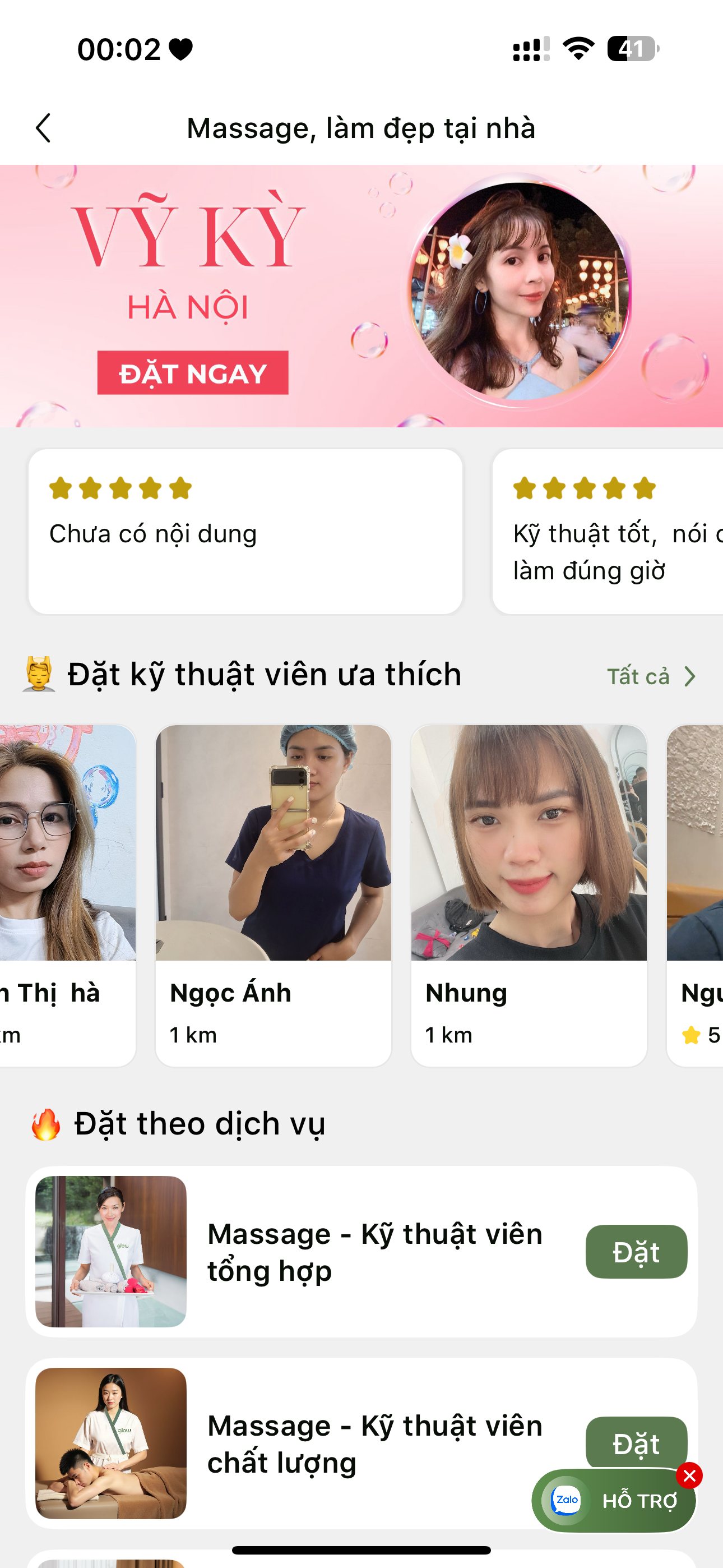
Task: Open the Thị hà technician card
Action: tap(67, 894)
